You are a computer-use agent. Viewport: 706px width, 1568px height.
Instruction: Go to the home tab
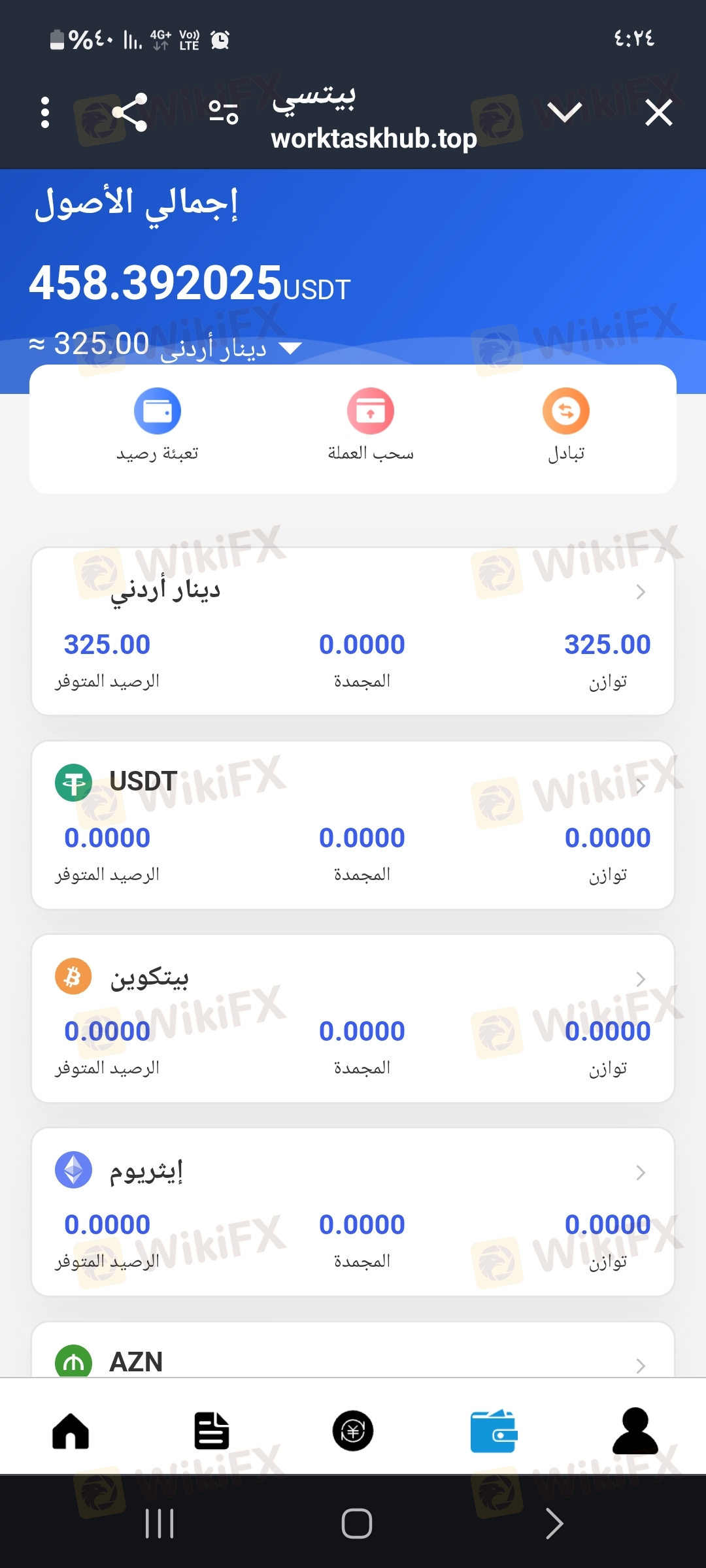[x=71, y=1431]
